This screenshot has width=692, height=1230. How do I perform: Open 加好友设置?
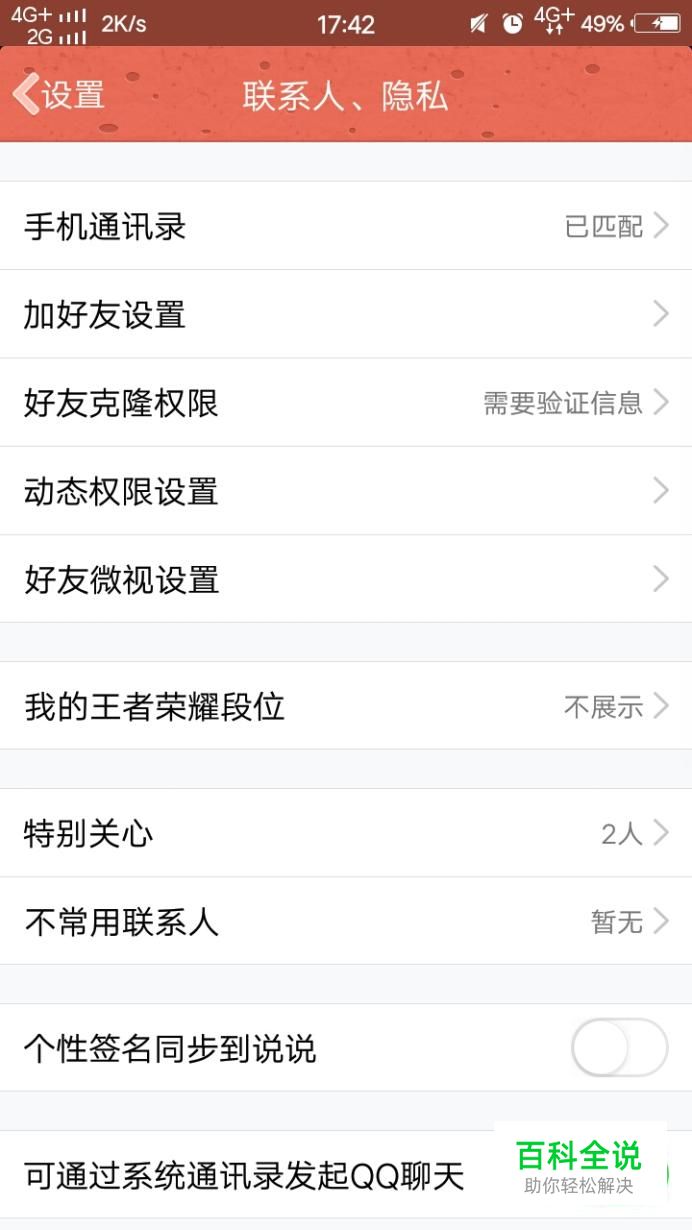(346, 314)
